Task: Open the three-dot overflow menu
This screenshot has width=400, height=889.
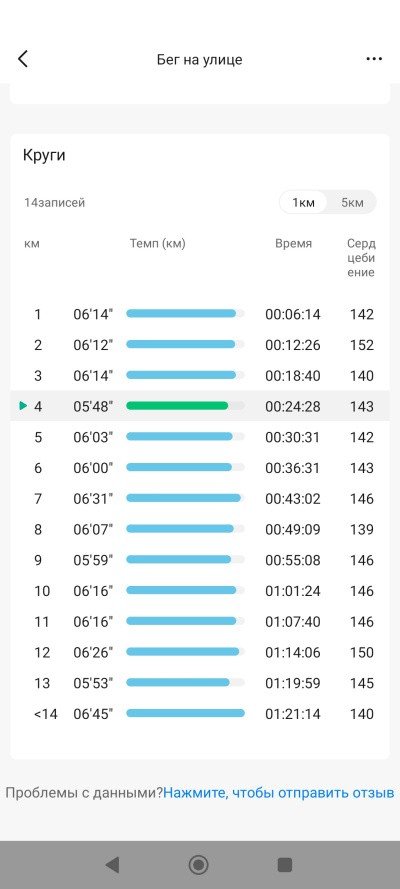Action: coord(374,59)
